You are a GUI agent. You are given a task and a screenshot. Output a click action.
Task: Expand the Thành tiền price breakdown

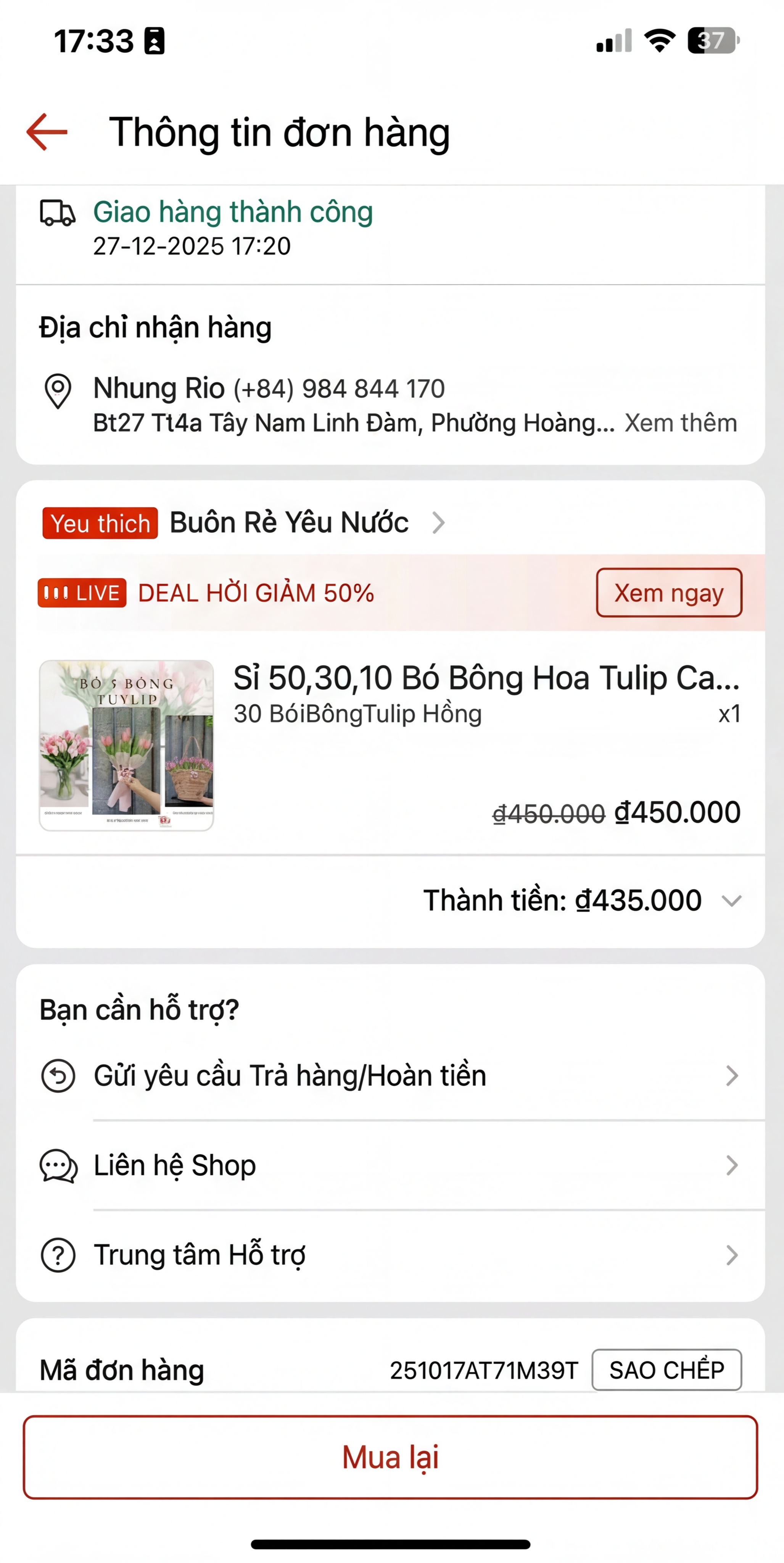pyautogui.click(x=732, y=901)
